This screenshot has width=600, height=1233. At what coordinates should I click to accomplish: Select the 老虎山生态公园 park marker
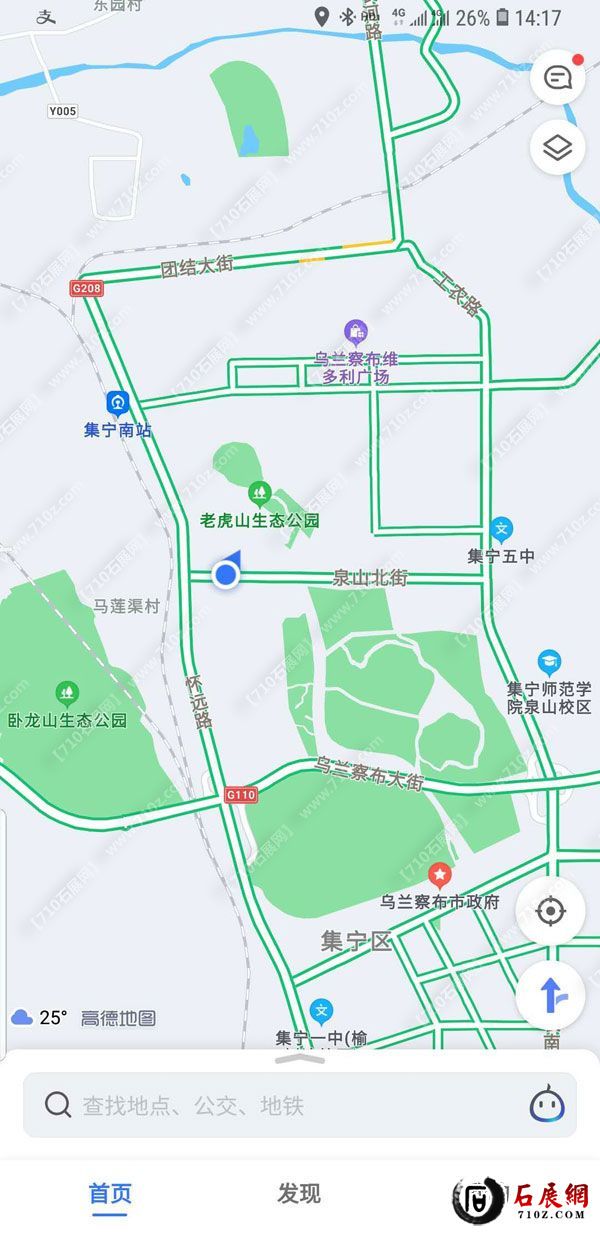(x=259, y=493)
